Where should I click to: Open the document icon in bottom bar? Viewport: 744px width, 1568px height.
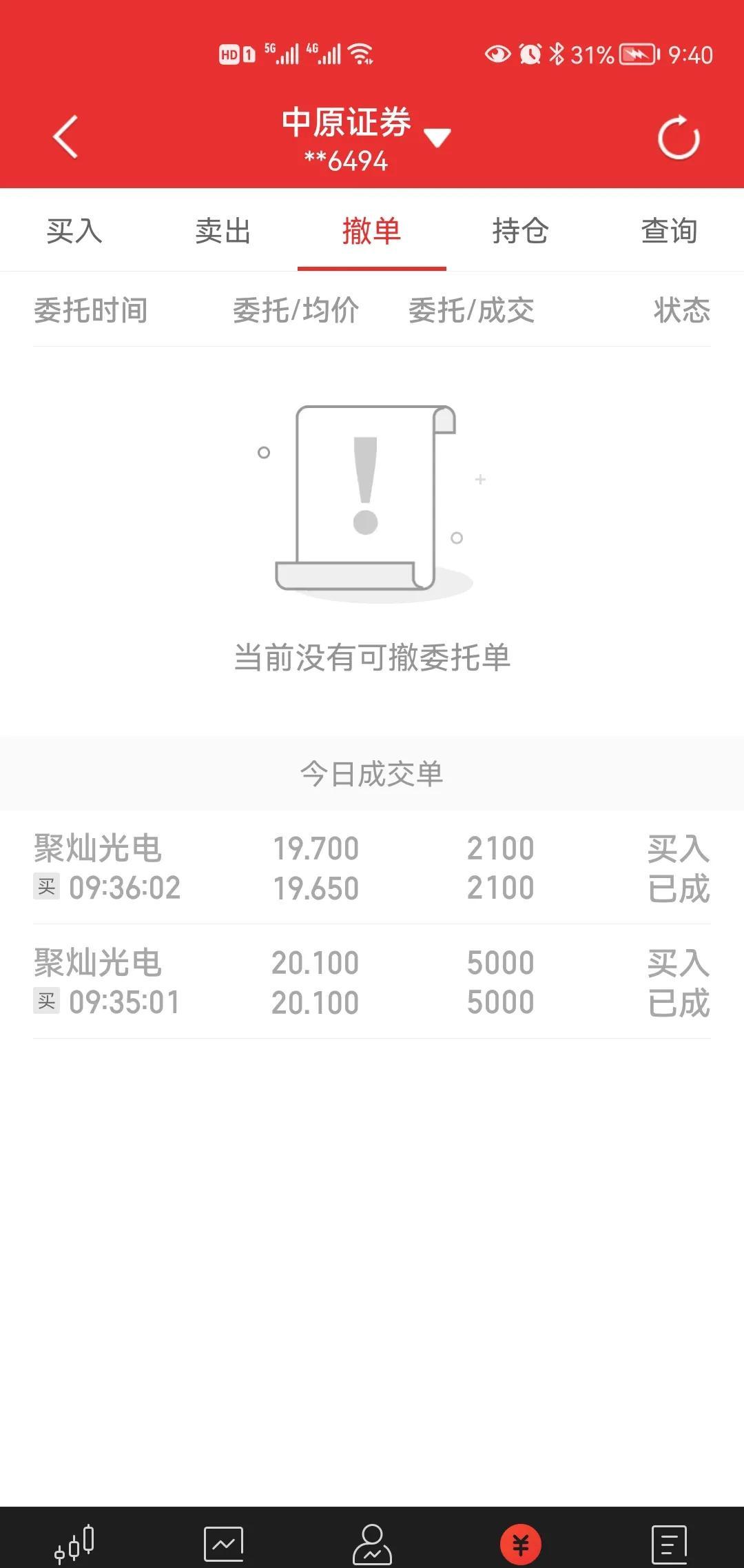(669, 1544)
